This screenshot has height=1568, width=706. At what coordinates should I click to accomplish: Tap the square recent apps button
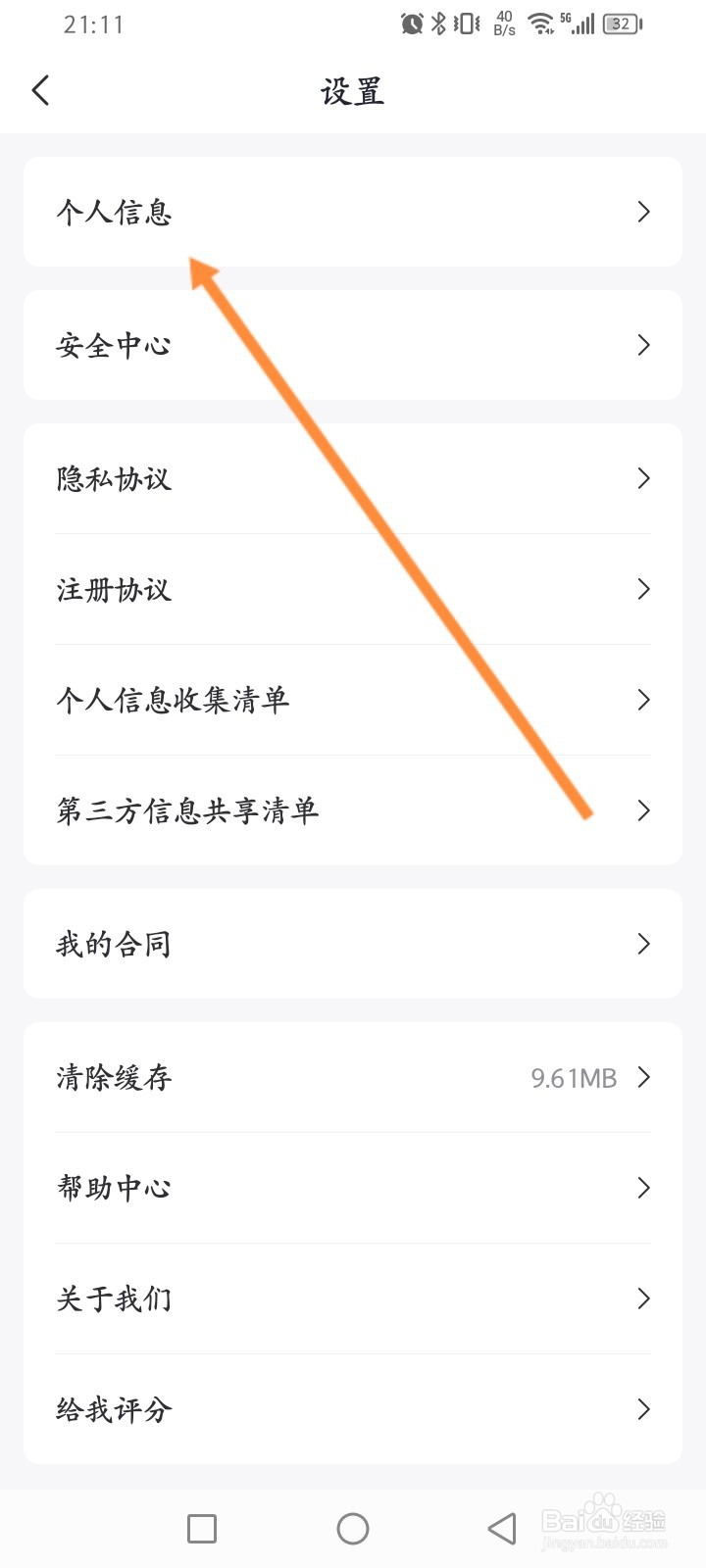point(201,1527)
